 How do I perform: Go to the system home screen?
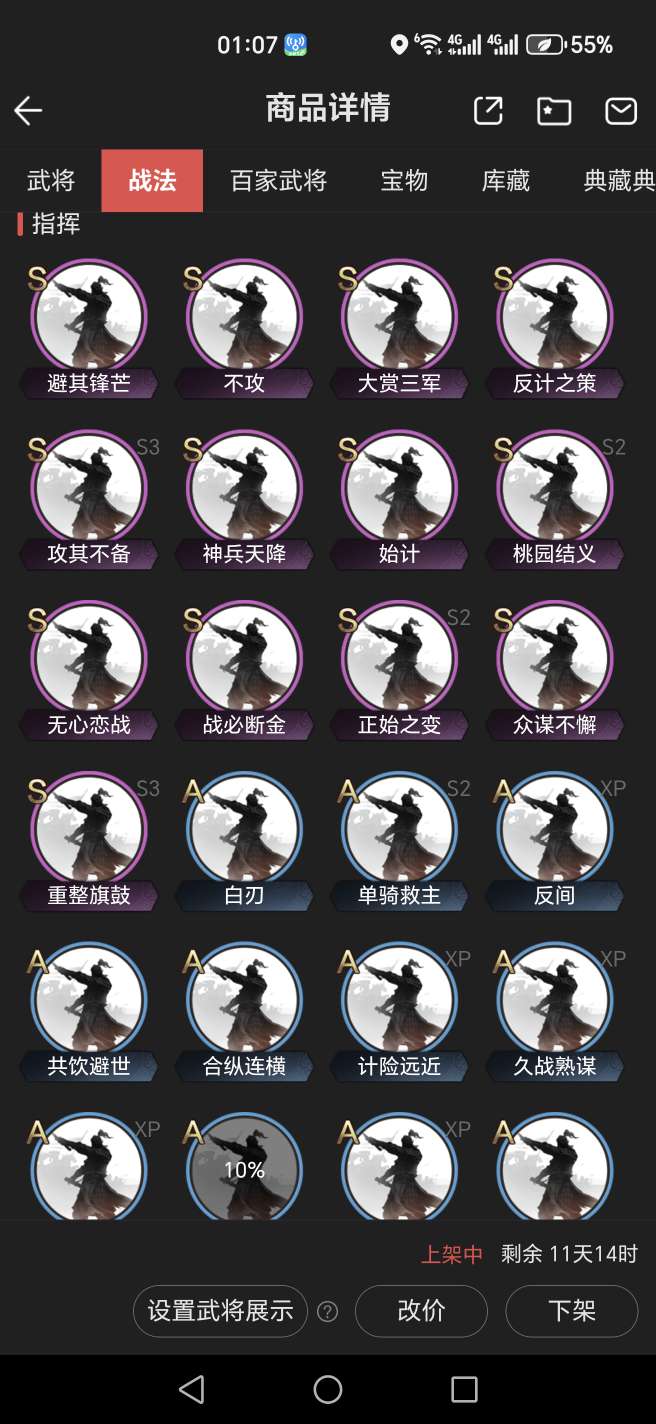point(328,1389)
